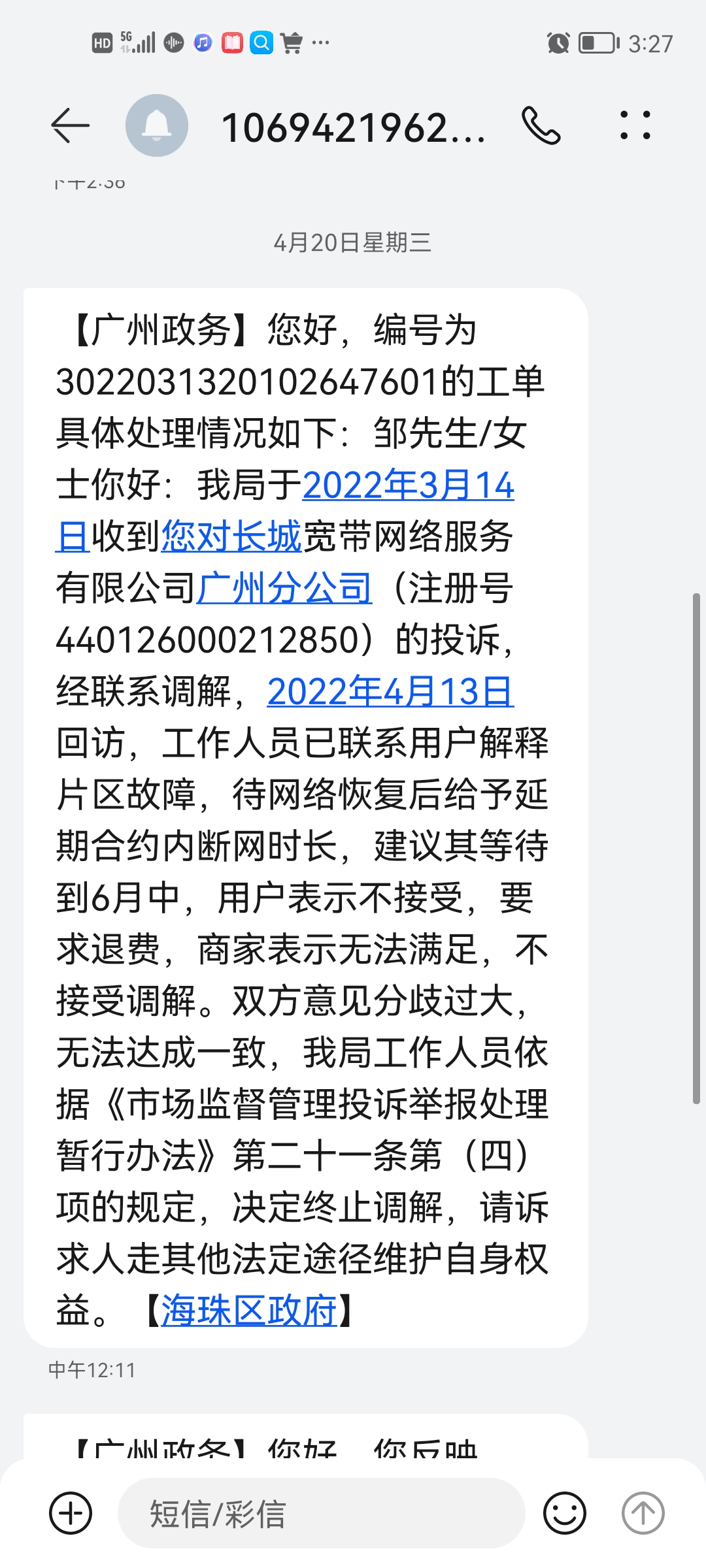Tap the 您对长城 underlined link
Image resolution: width=706 pixels, height=1568 pixels.
point(231,537)
